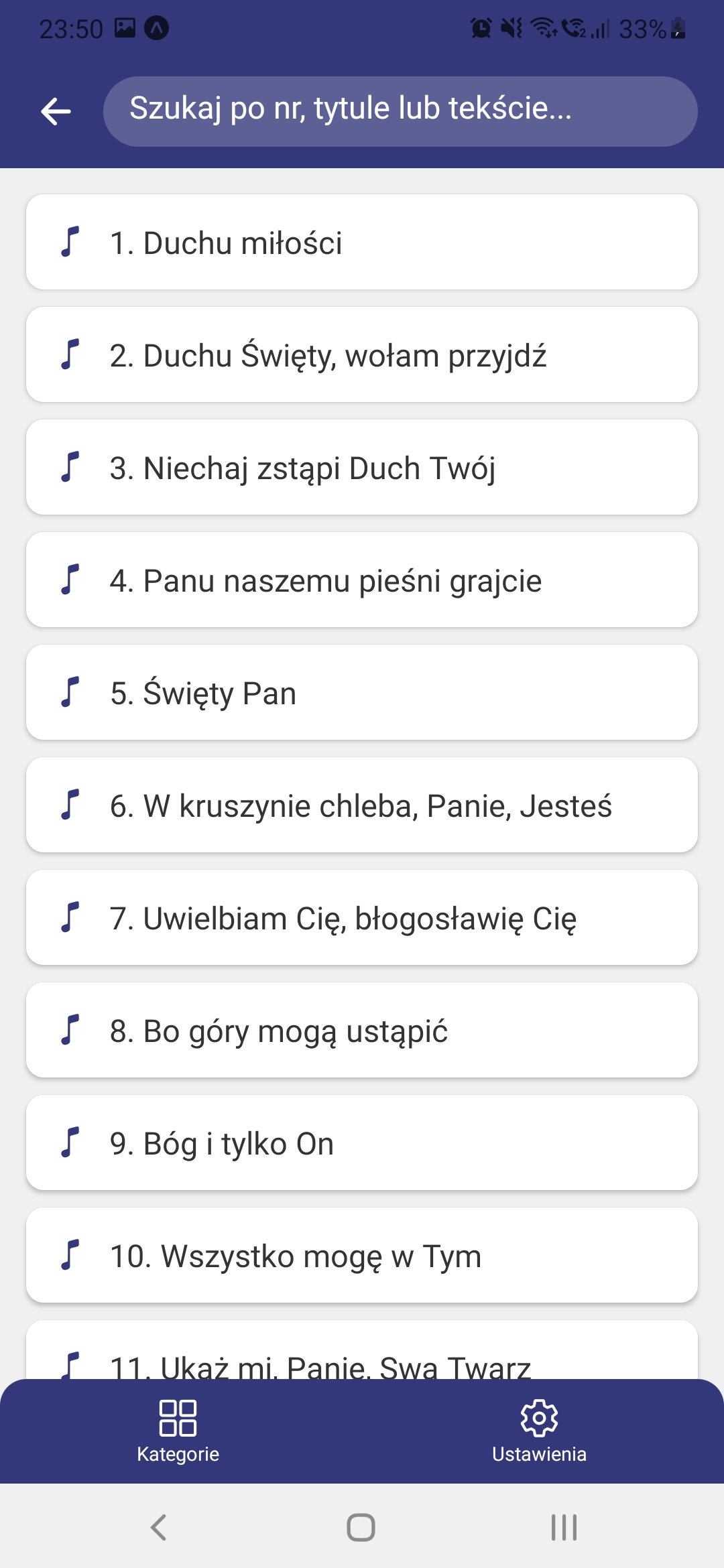This screenshot has width=724, height=1568.
Task: Open song "Duchu Święty, wołam przyjdź"
Action: [362, 355]
